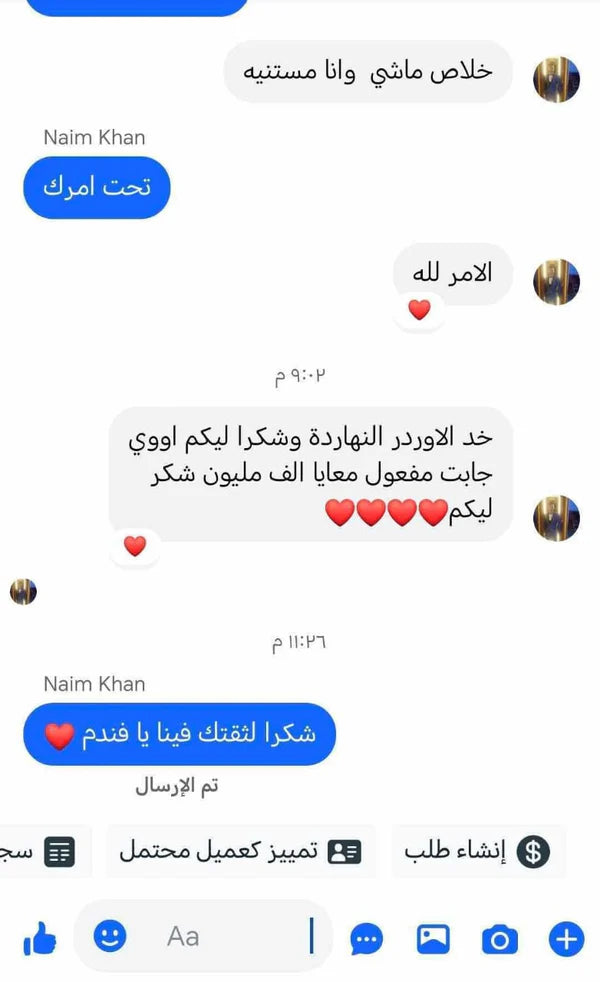Screen dimensions: 600x982
Task: Open the photo gallery picker
Action: (x=433, y=939)
